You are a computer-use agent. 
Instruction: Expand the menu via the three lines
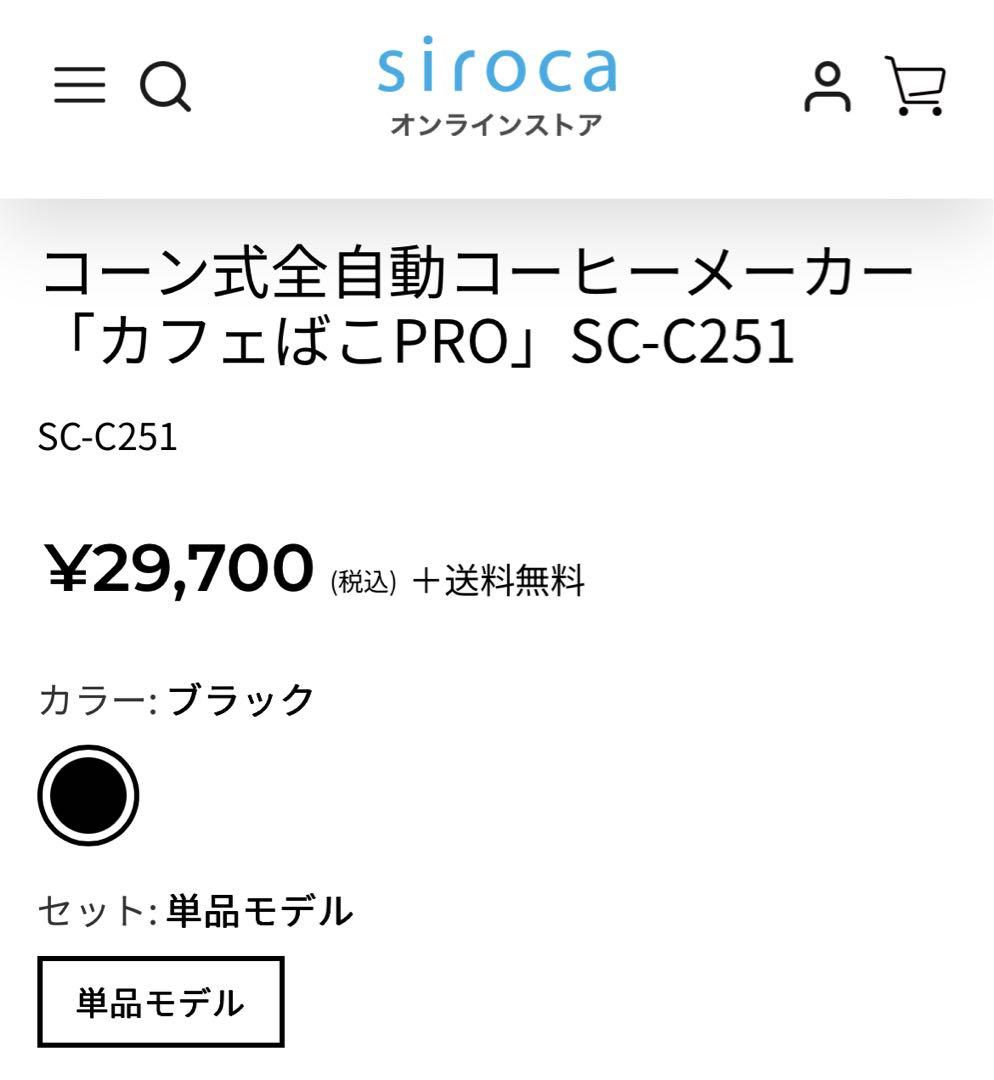(x=81, y=87)
